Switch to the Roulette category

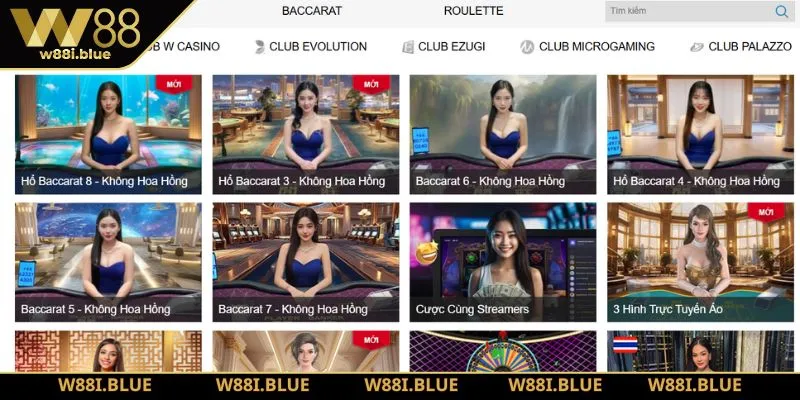(473, 11)
